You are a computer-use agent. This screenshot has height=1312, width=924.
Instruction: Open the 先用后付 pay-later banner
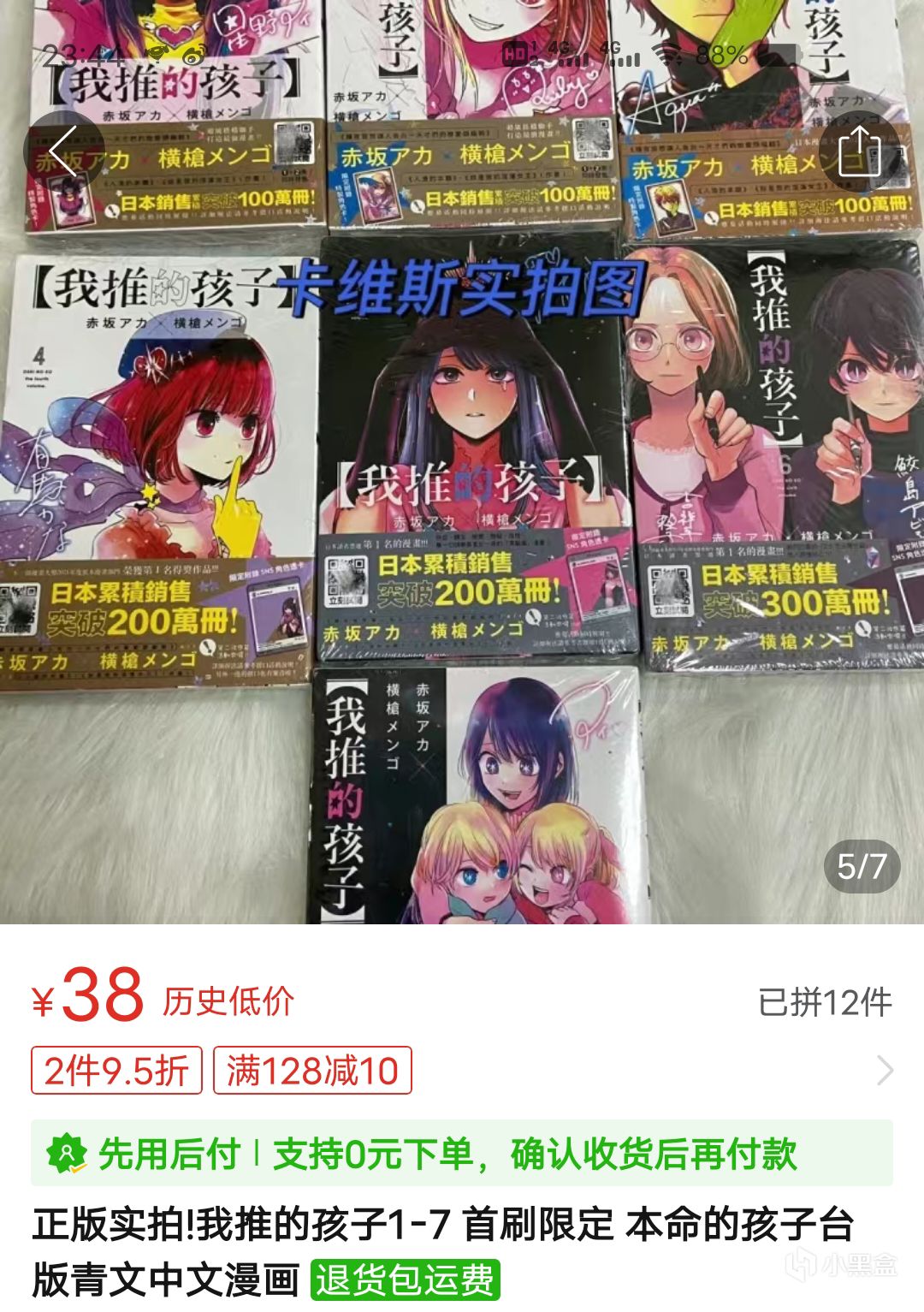pyautogui.click(x=462, y=1153)
